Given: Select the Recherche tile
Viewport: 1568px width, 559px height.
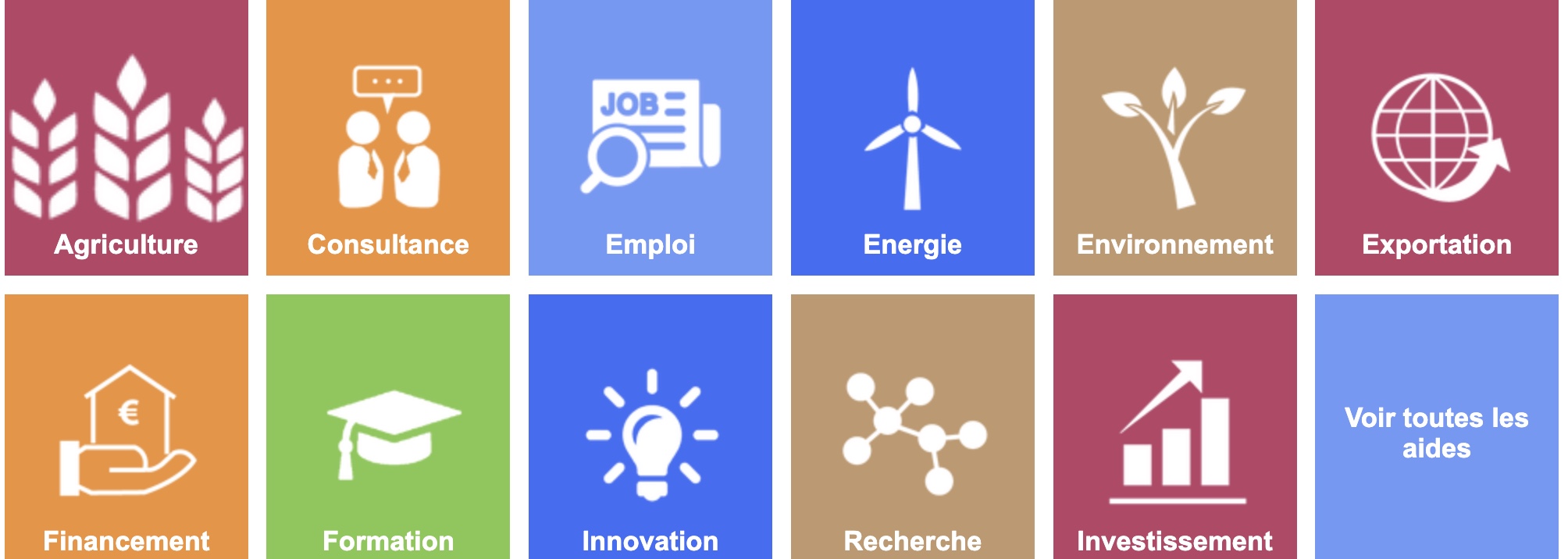Looking at the screenshot, I should tap(912, 426).
